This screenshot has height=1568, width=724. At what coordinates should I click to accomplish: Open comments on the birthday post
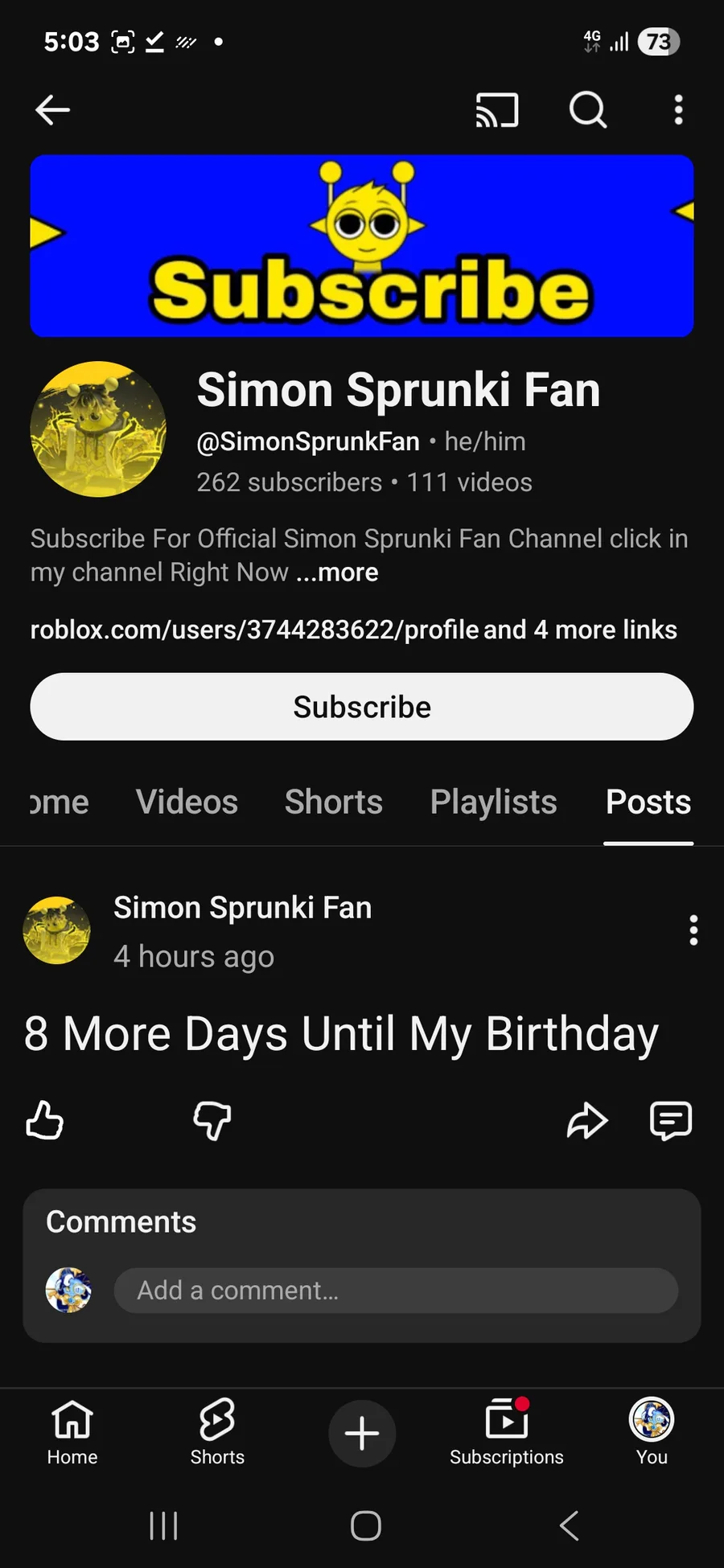670,1120
